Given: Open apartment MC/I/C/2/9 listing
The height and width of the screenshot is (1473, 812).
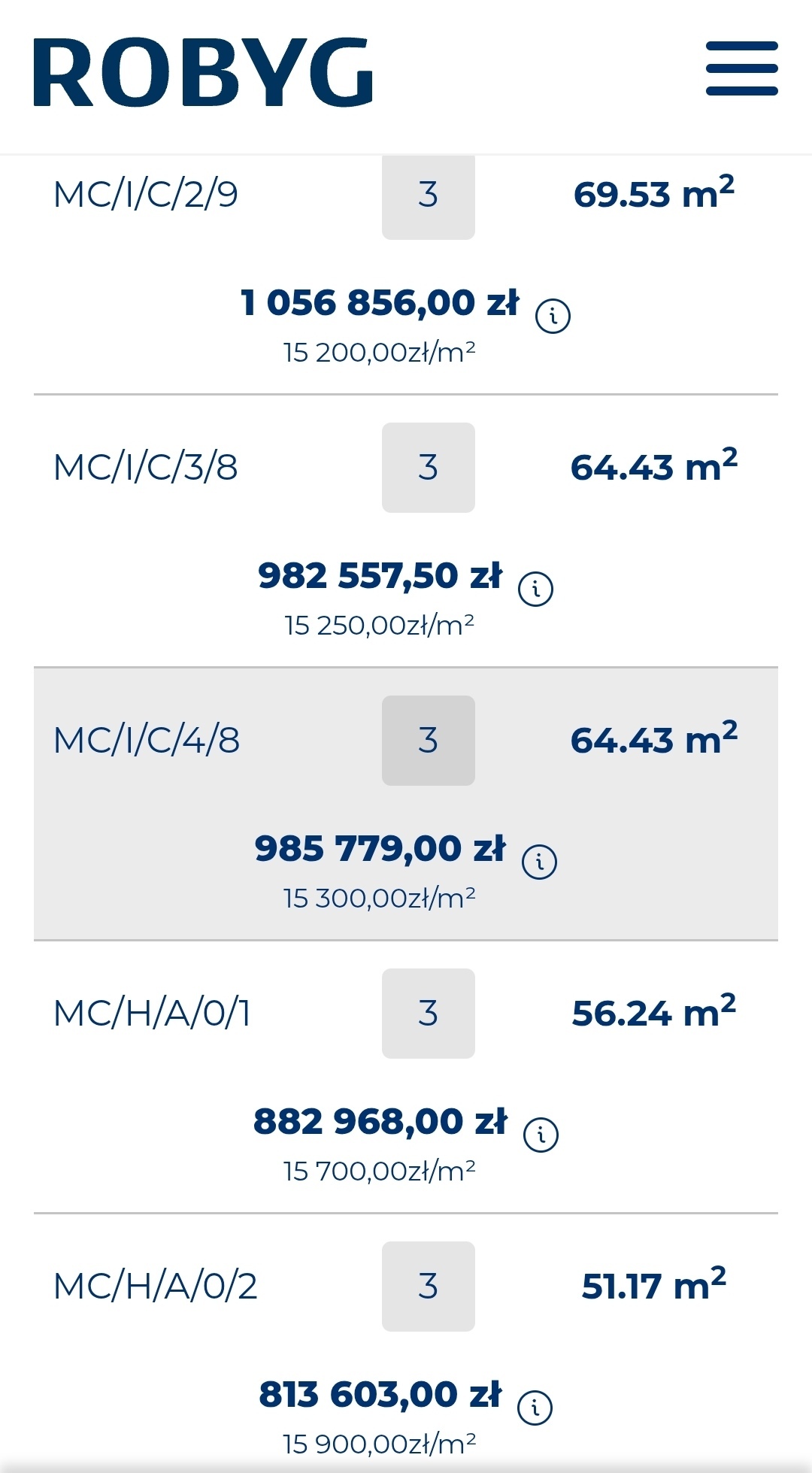Looking at the screenshot, I should coord(146,195).
